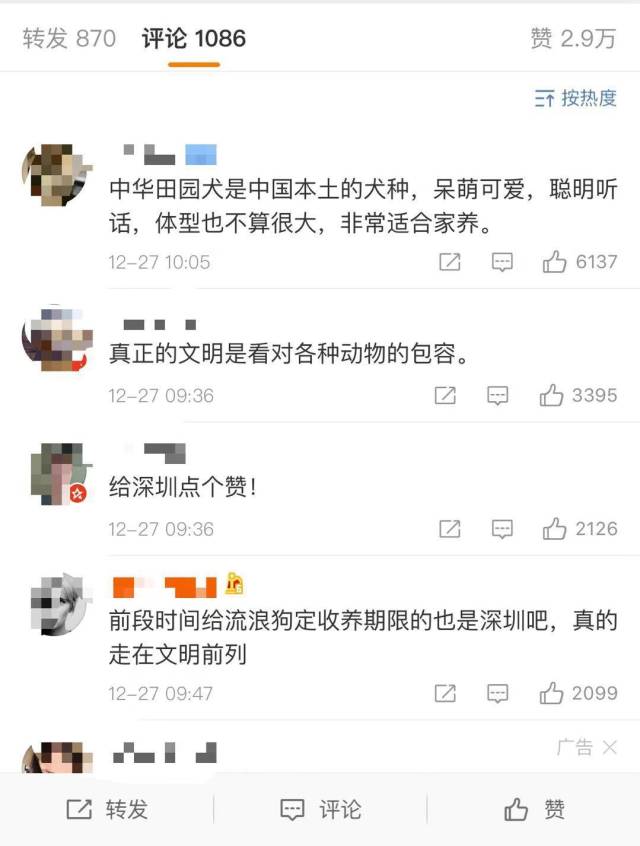640x846 pixels.
Task: Open the 赞 2.9万 likes tab
Action: 572,39
